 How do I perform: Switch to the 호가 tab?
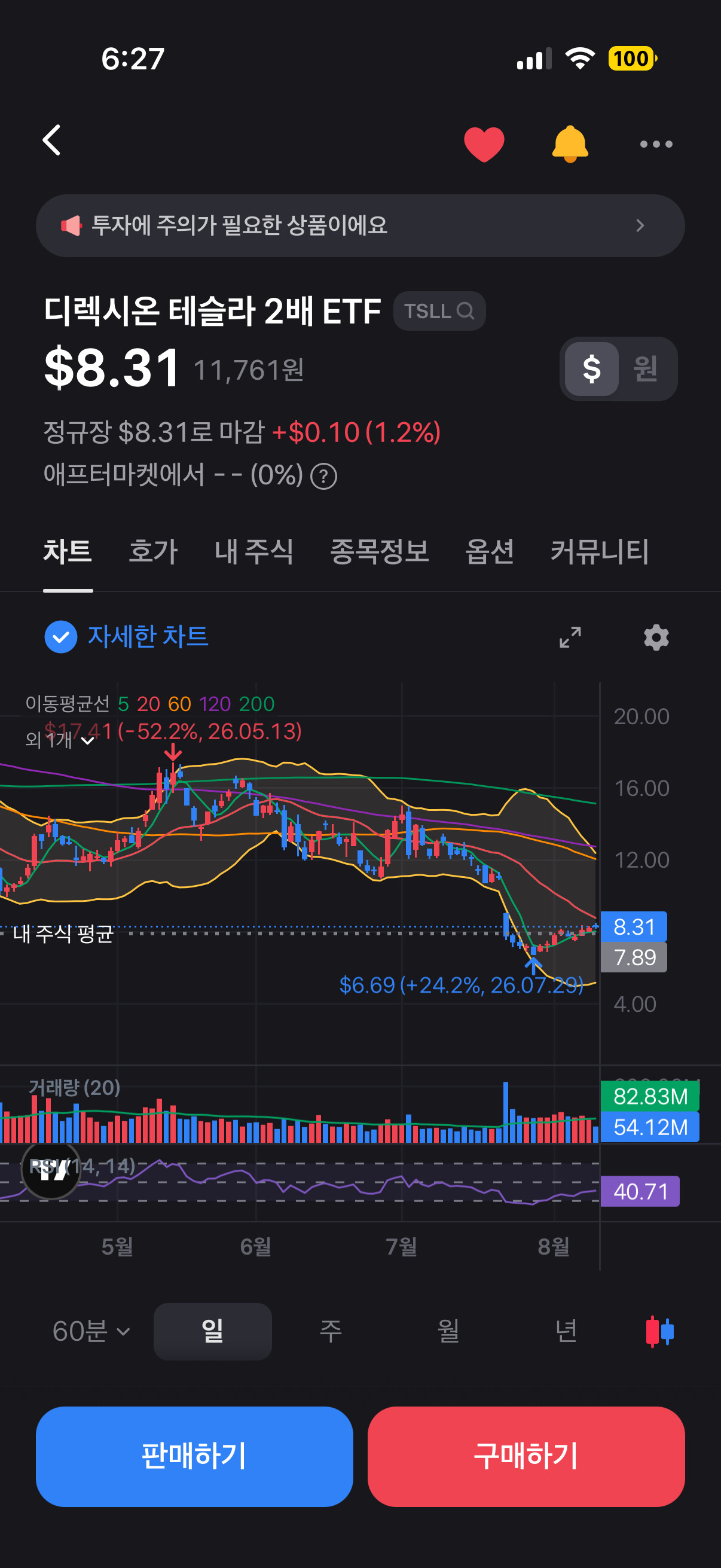tap(153, 551)
